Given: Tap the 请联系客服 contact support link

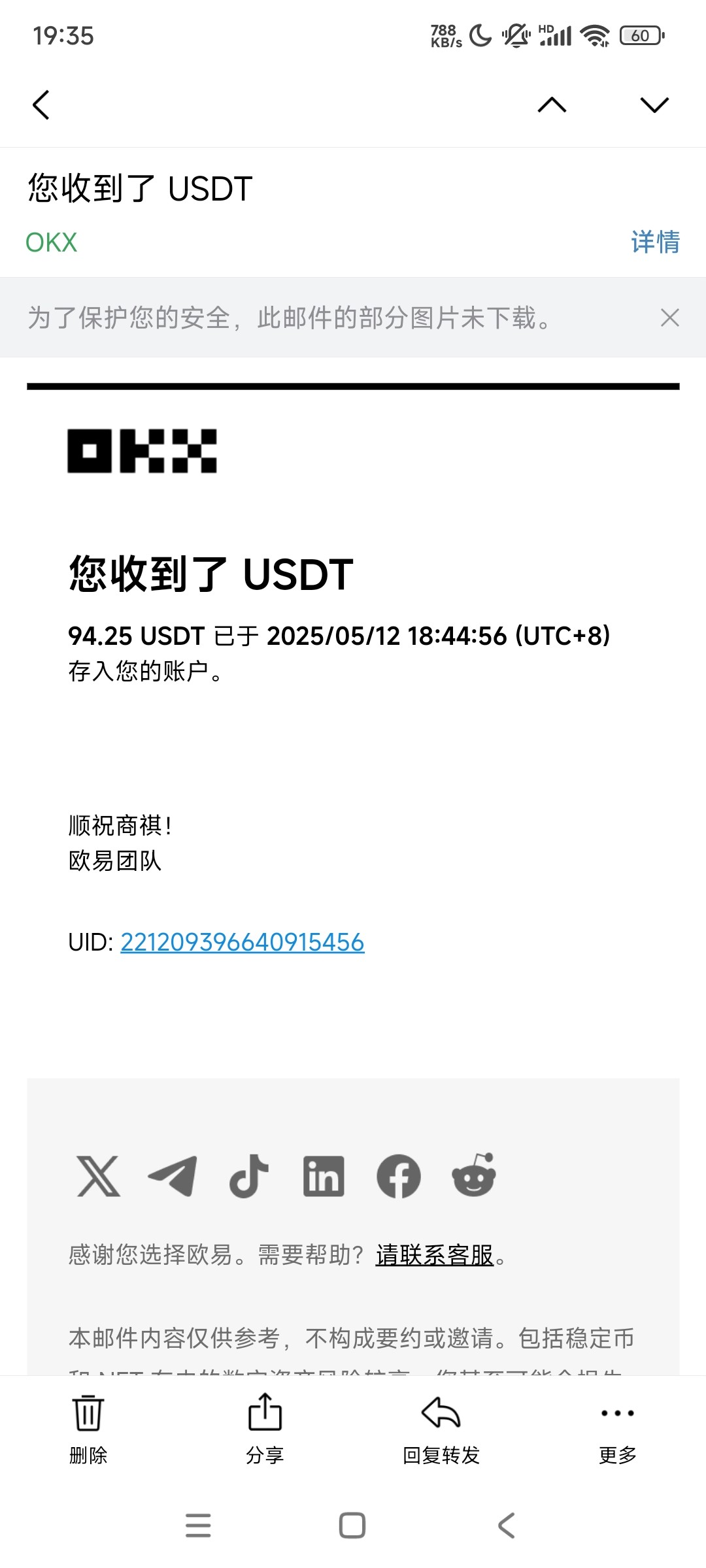Looking at the screenshot, I should click(x=435, y=1255).
